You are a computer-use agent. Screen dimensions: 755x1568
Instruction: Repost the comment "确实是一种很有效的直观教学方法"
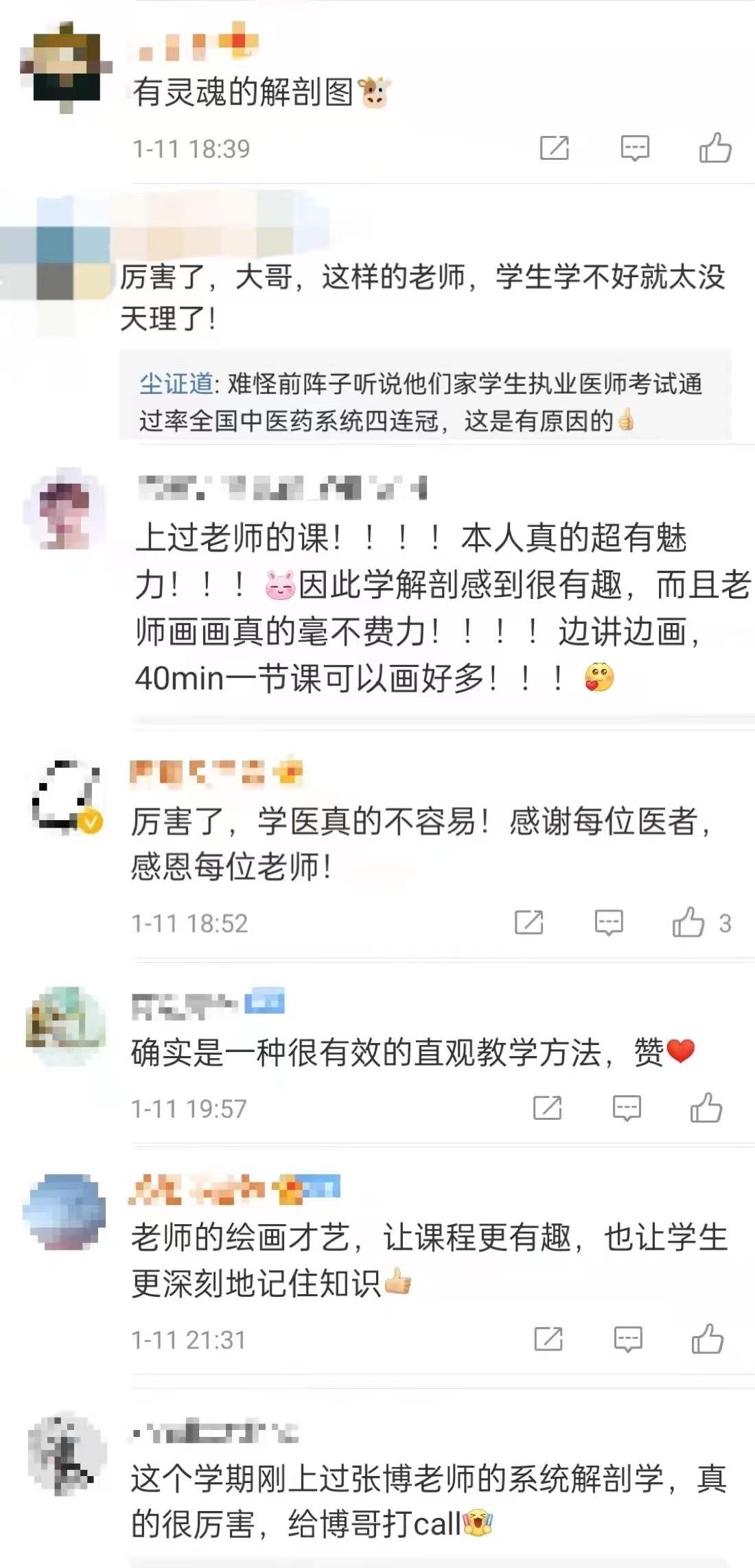coord(548,1108)
